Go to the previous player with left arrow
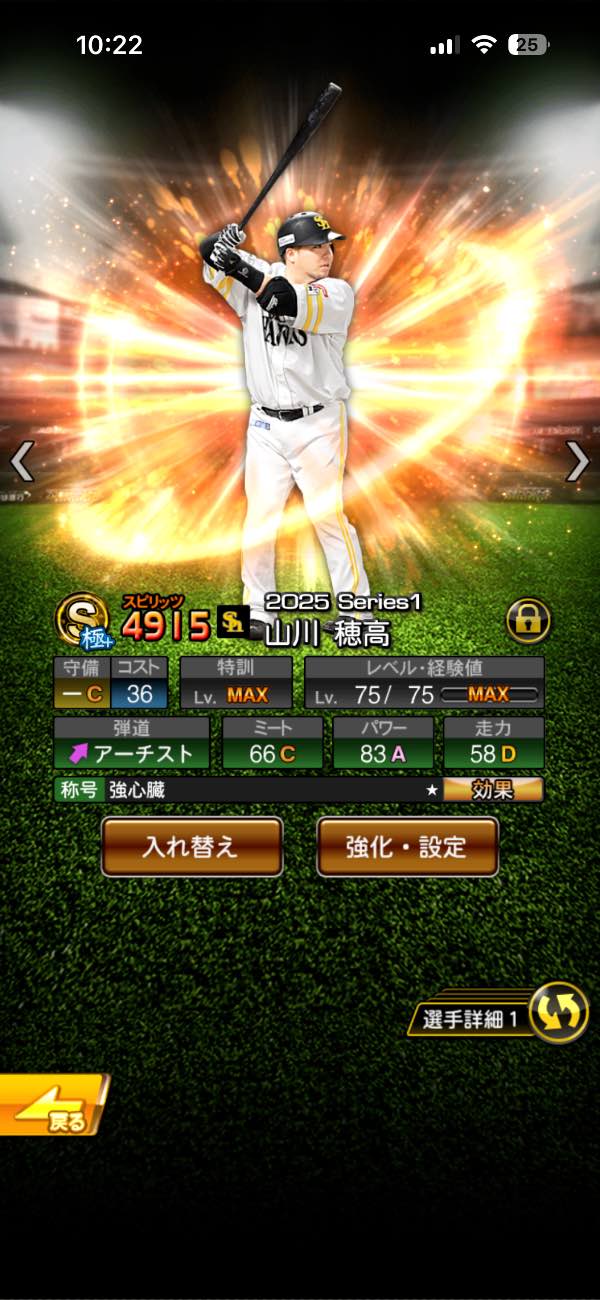 (x=22, y=462)
